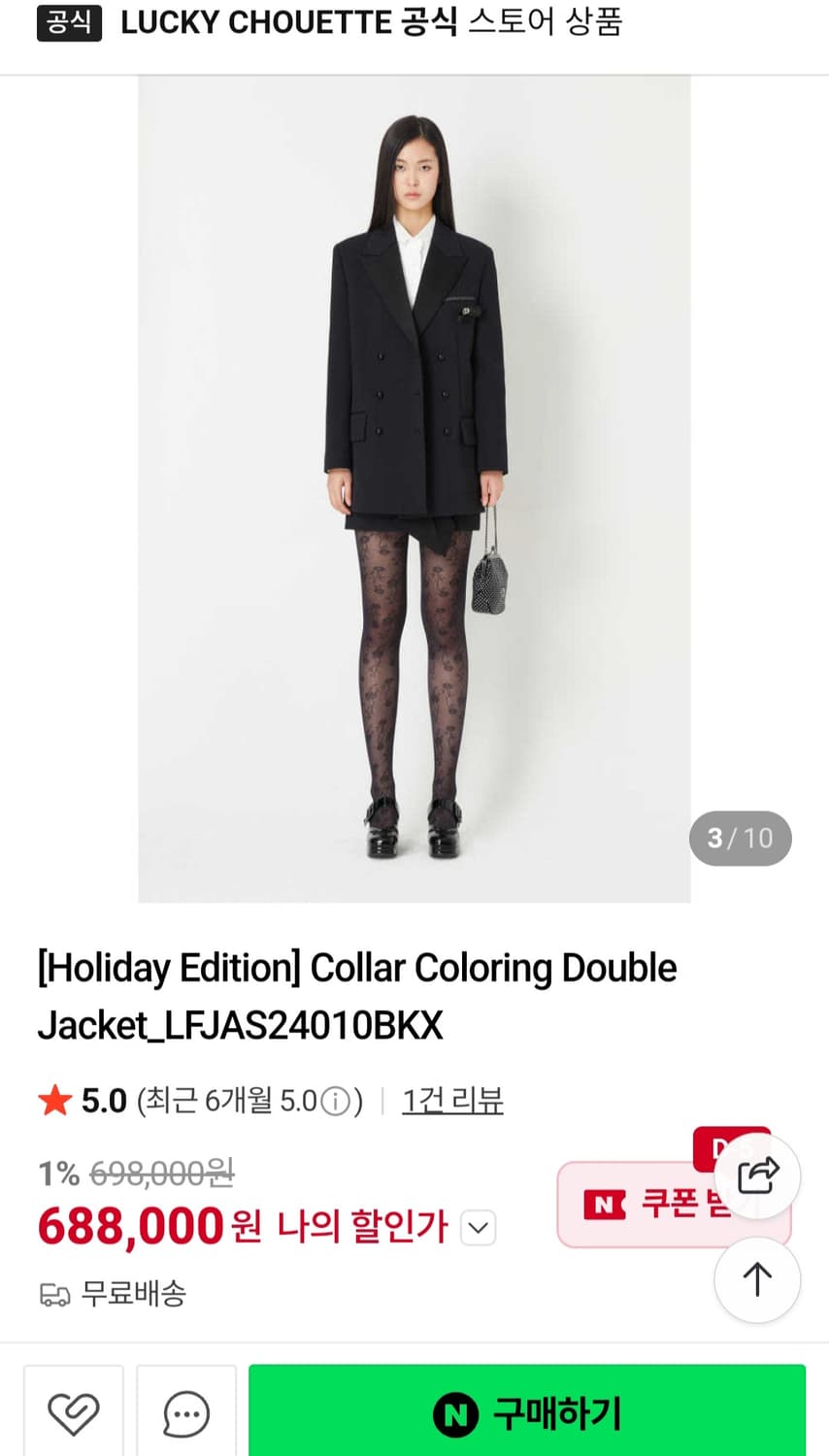This screenshot has width=829, height=1456.
Task: Expand the 나의 할인가 discount details
Action: 477,1228
